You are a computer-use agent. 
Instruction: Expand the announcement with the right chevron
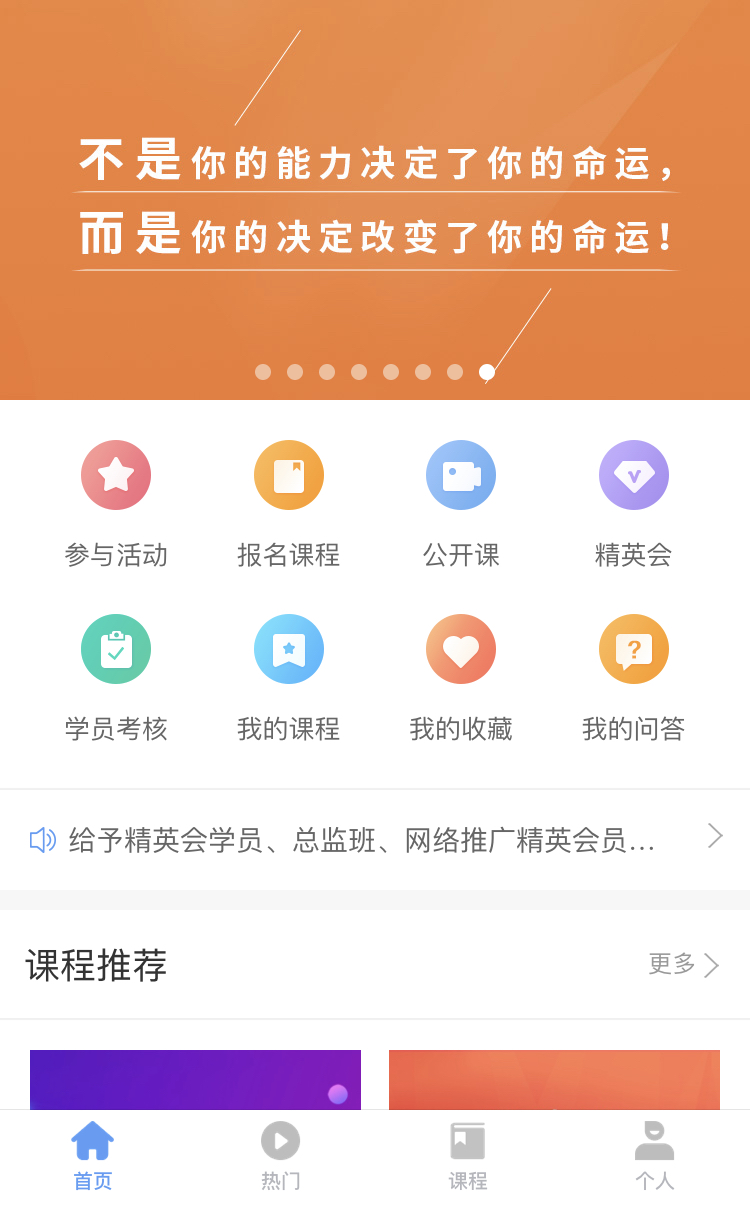pyautogui.click(x=714, y=836)
